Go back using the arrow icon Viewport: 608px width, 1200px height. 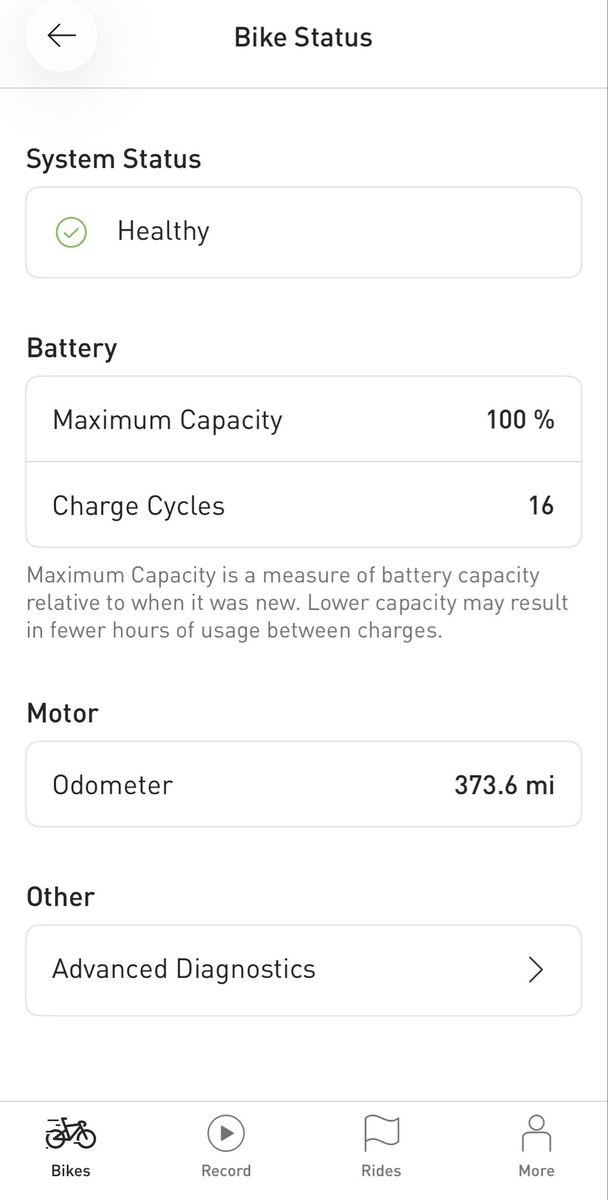point(61,36)
